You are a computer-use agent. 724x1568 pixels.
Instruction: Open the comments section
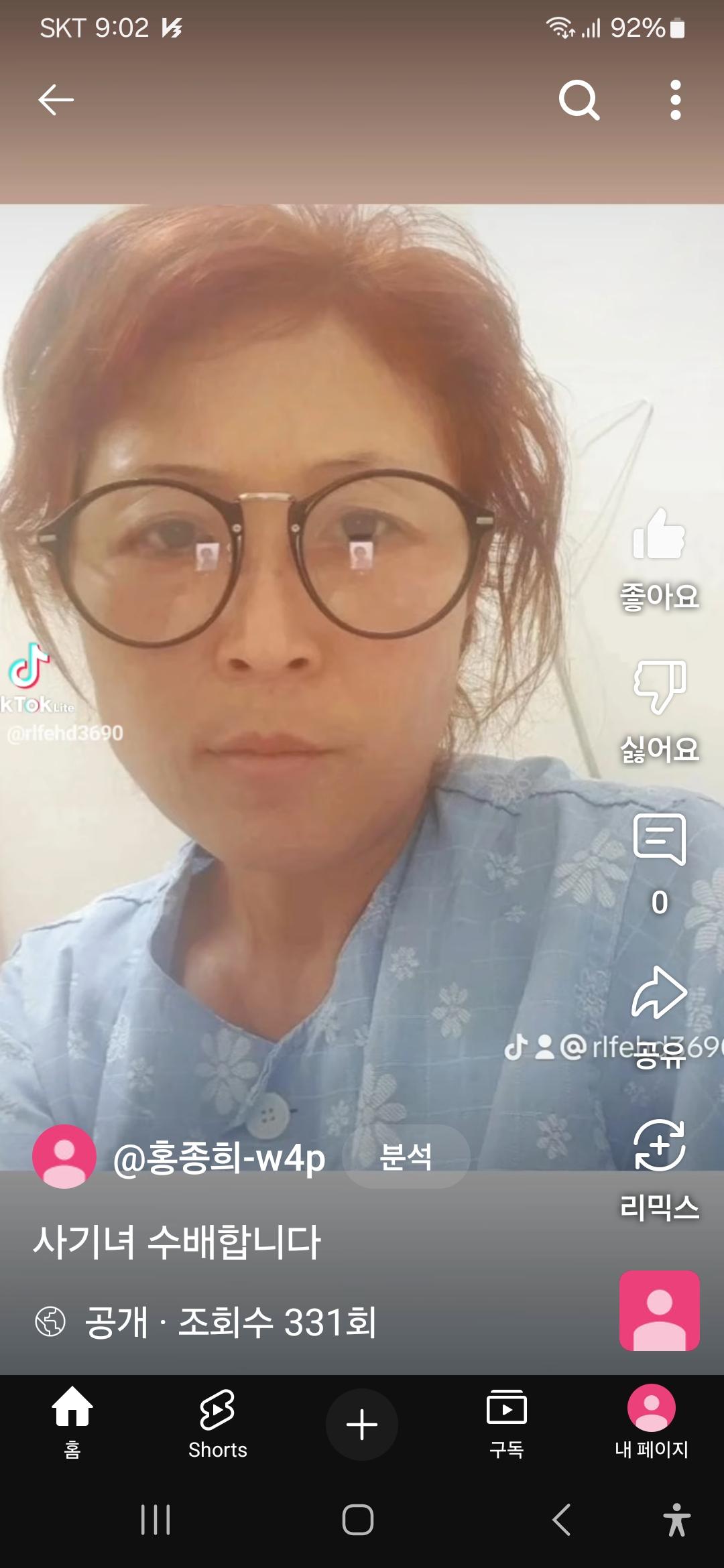point(659,841)
